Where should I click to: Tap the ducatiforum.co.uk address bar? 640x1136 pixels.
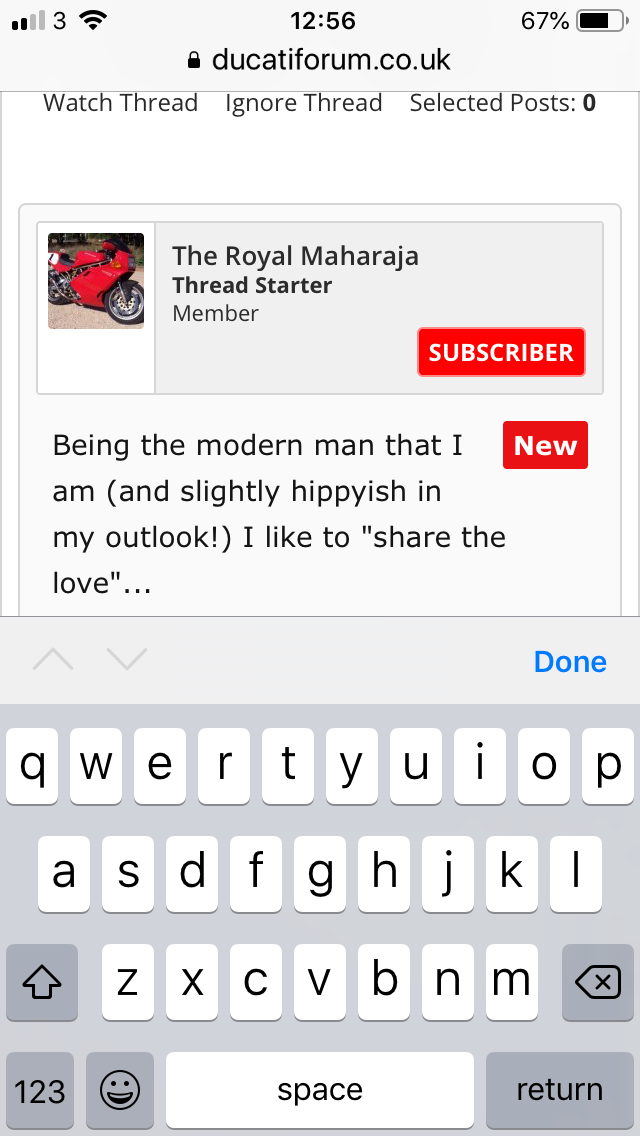pyautogui.click(x=320, y=60)
